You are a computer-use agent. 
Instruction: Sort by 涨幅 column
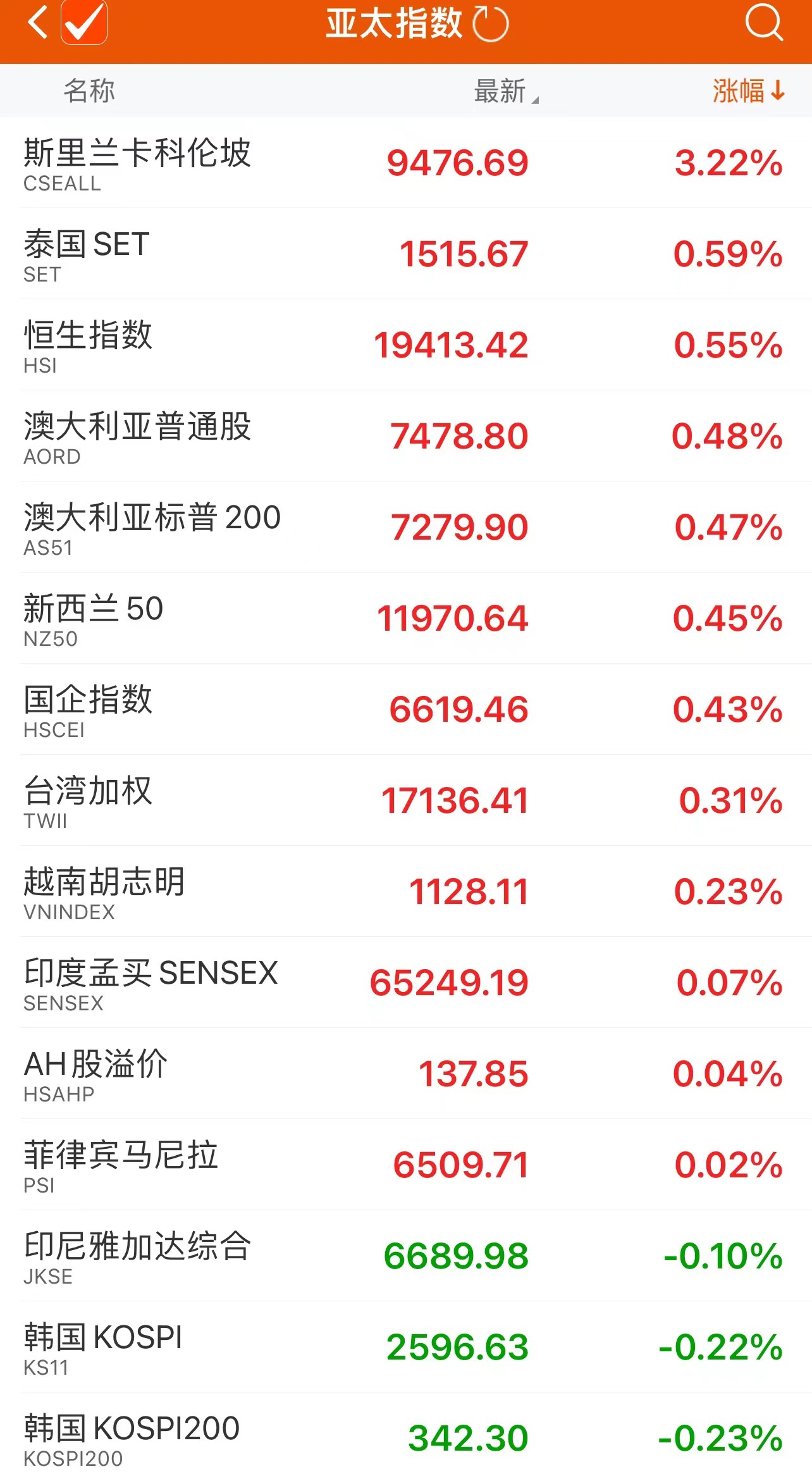tap(748, 91)
